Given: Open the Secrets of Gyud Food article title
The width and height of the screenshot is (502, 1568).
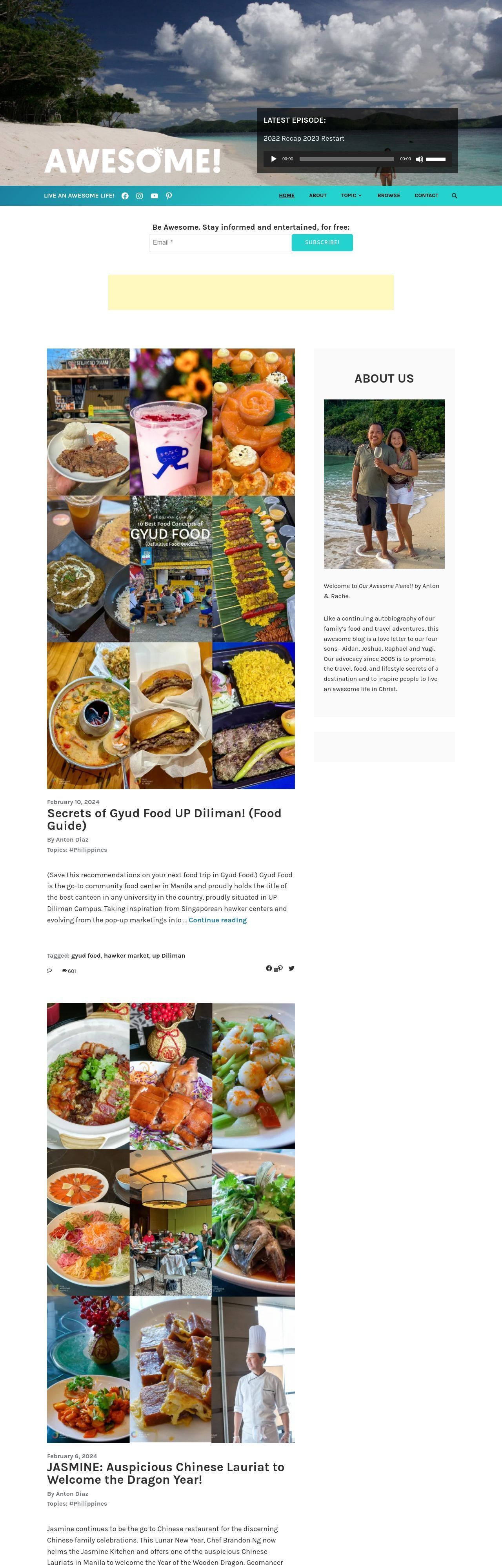Looking at the screenshot, I should click(164, 819).
